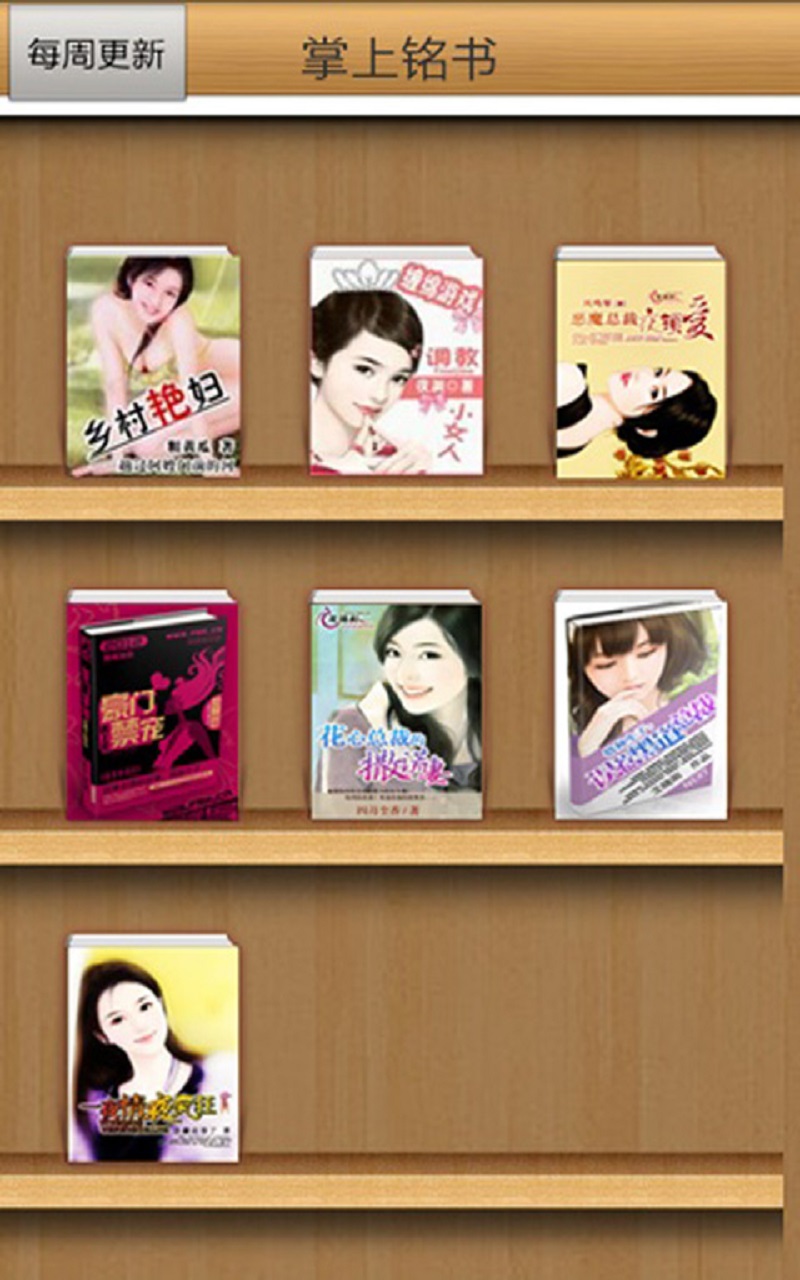Open the book 花心总裁的捆绑溺爱
This screenshot has width=800, height=1280.
(x=396, y=706)
